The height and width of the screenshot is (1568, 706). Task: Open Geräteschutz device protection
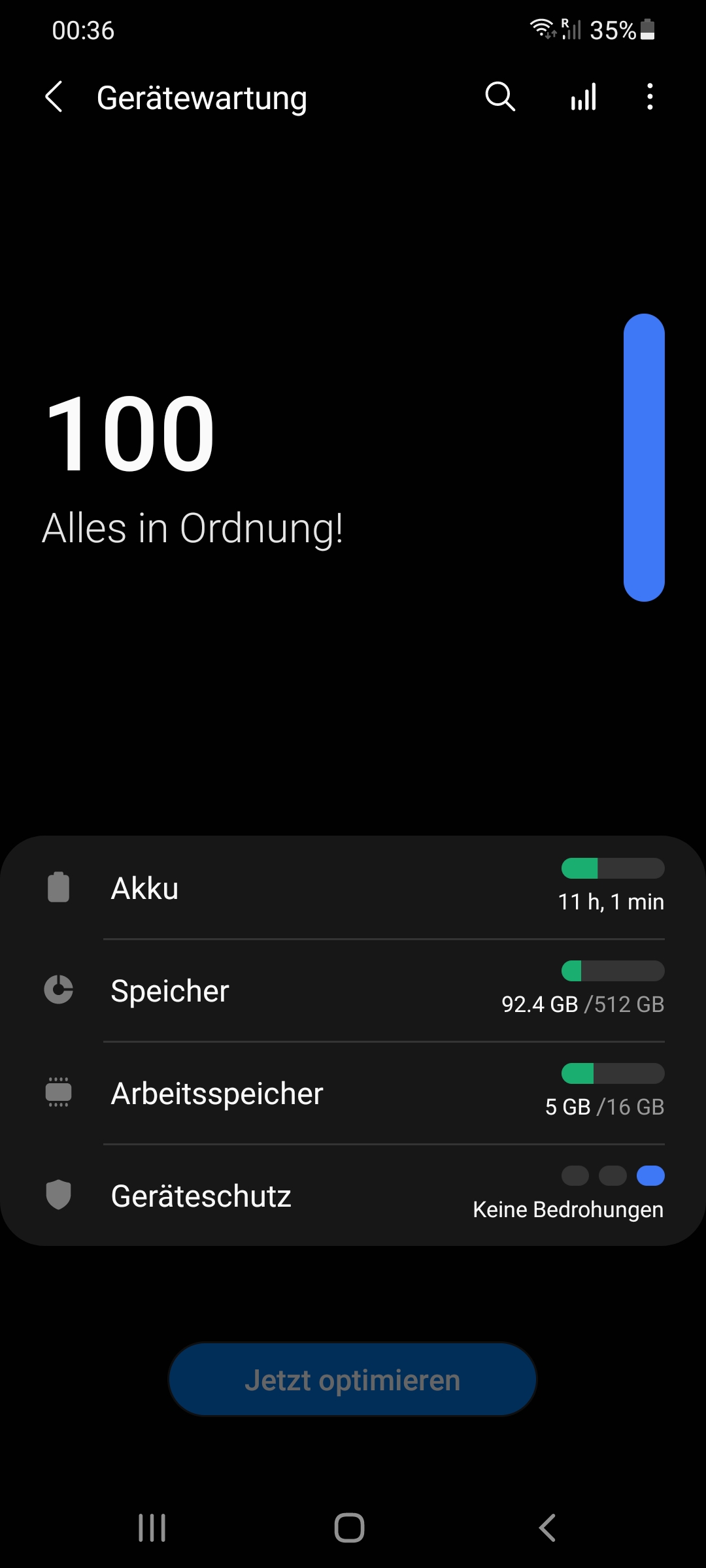pyautogui.click(x=353, y=1196)
